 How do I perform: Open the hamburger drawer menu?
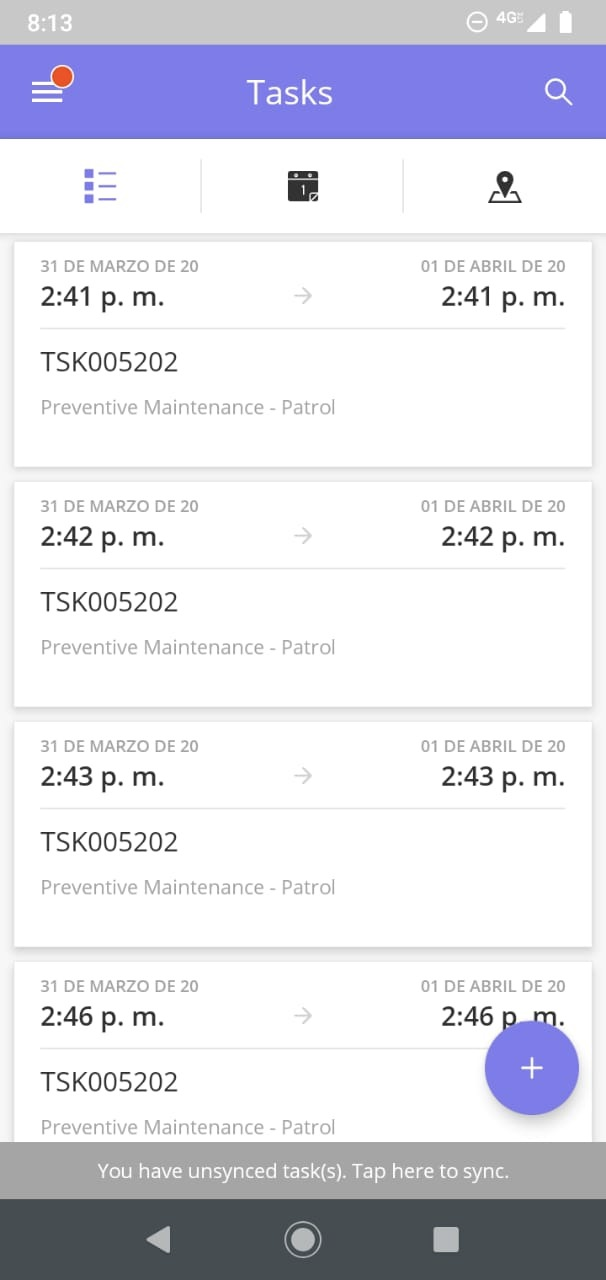pos(47,92)
